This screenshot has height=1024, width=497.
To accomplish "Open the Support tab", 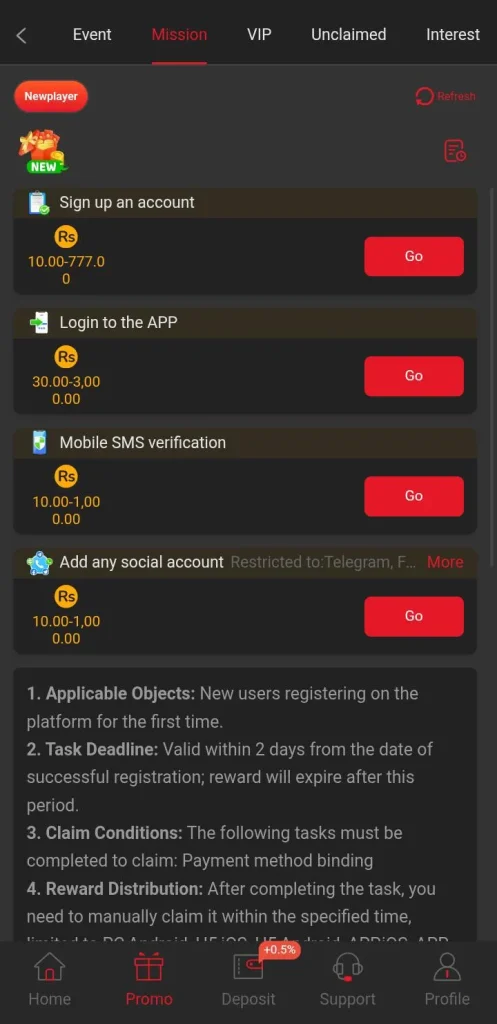I will click(347, 980).
